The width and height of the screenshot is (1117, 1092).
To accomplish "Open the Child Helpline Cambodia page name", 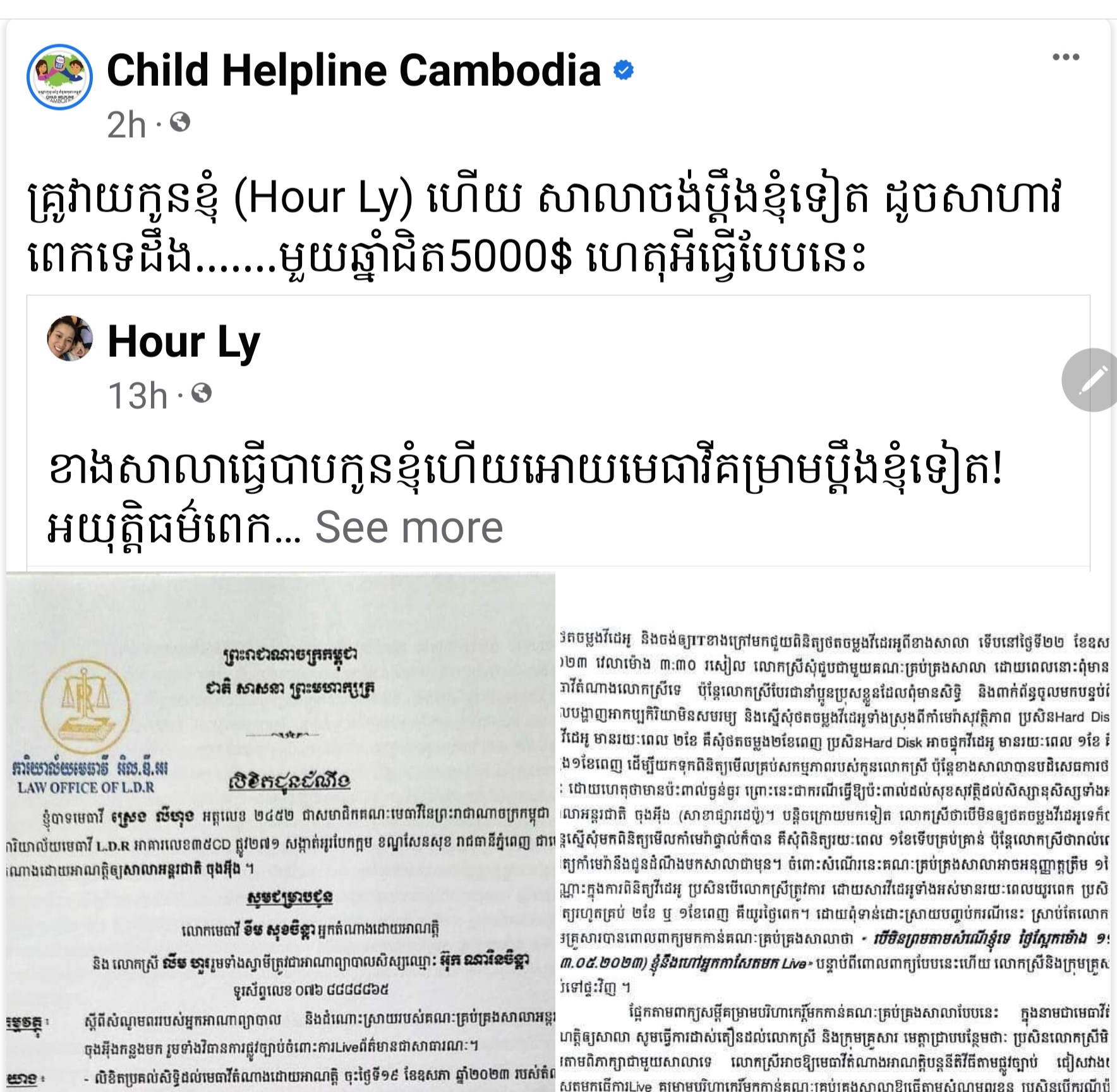I will tap(353, 70).
